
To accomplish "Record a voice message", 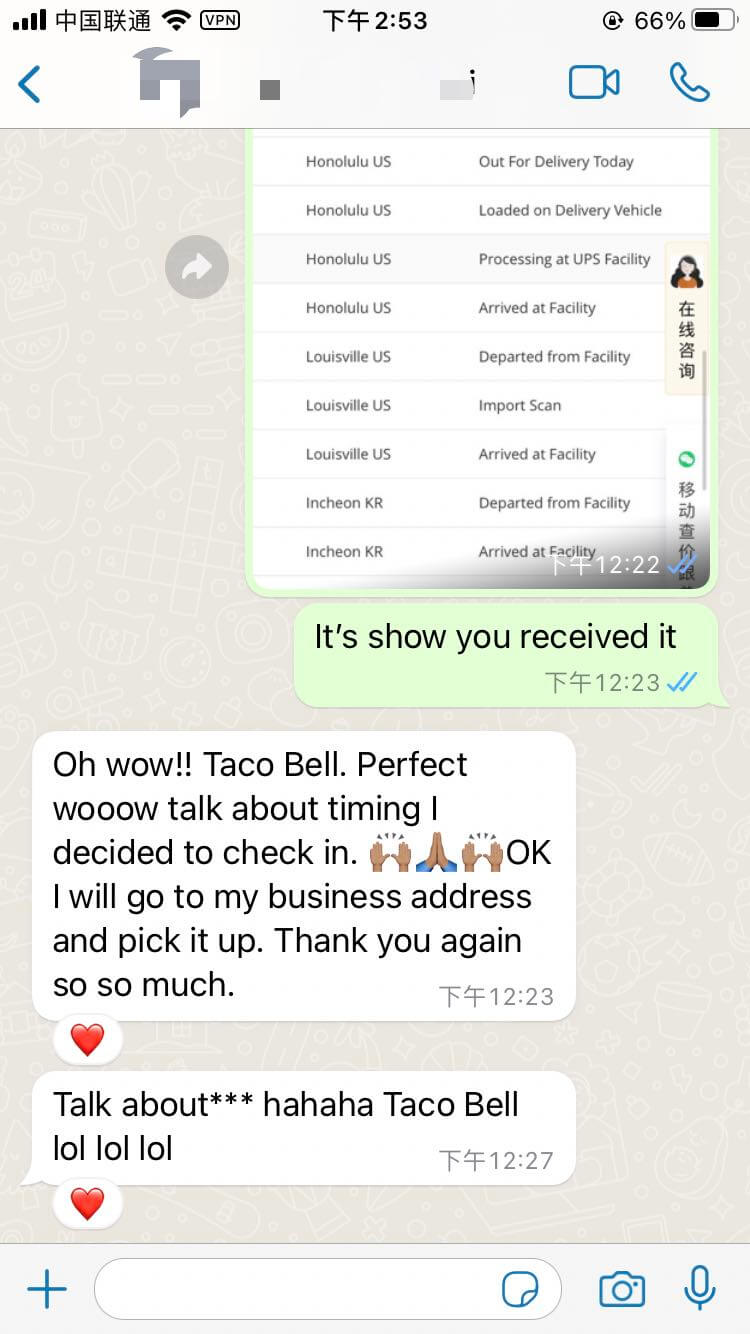I will pos(700,1288).
